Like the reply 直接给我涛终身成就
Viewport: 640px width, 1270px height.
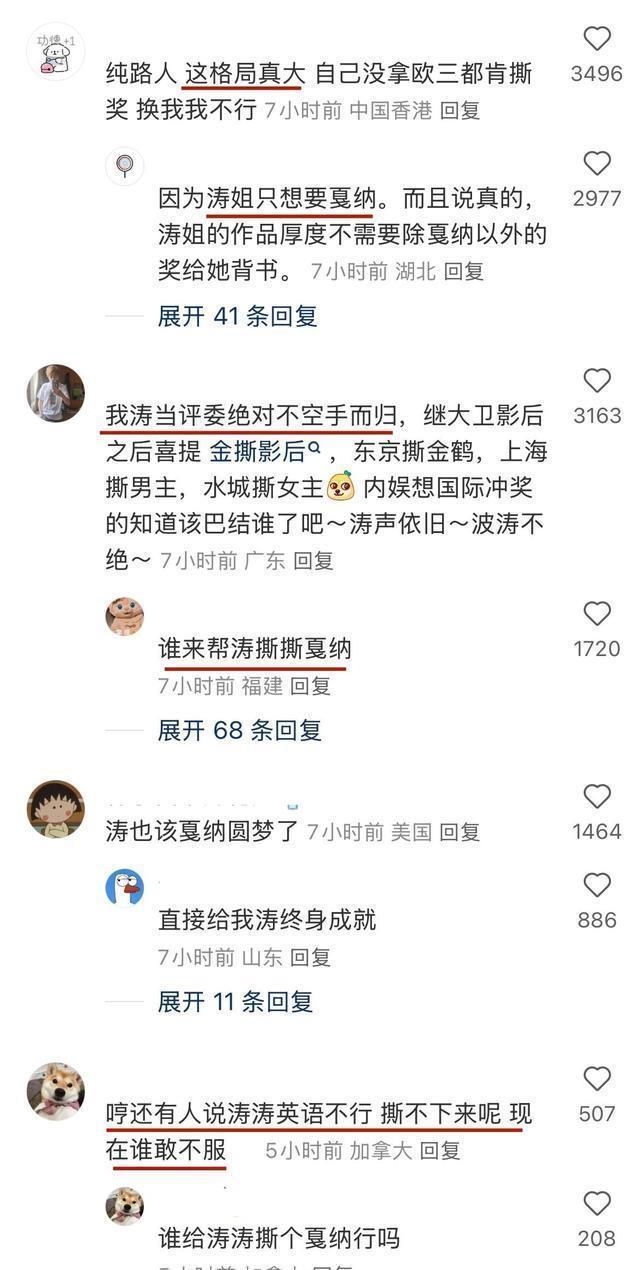click(597, 885)
